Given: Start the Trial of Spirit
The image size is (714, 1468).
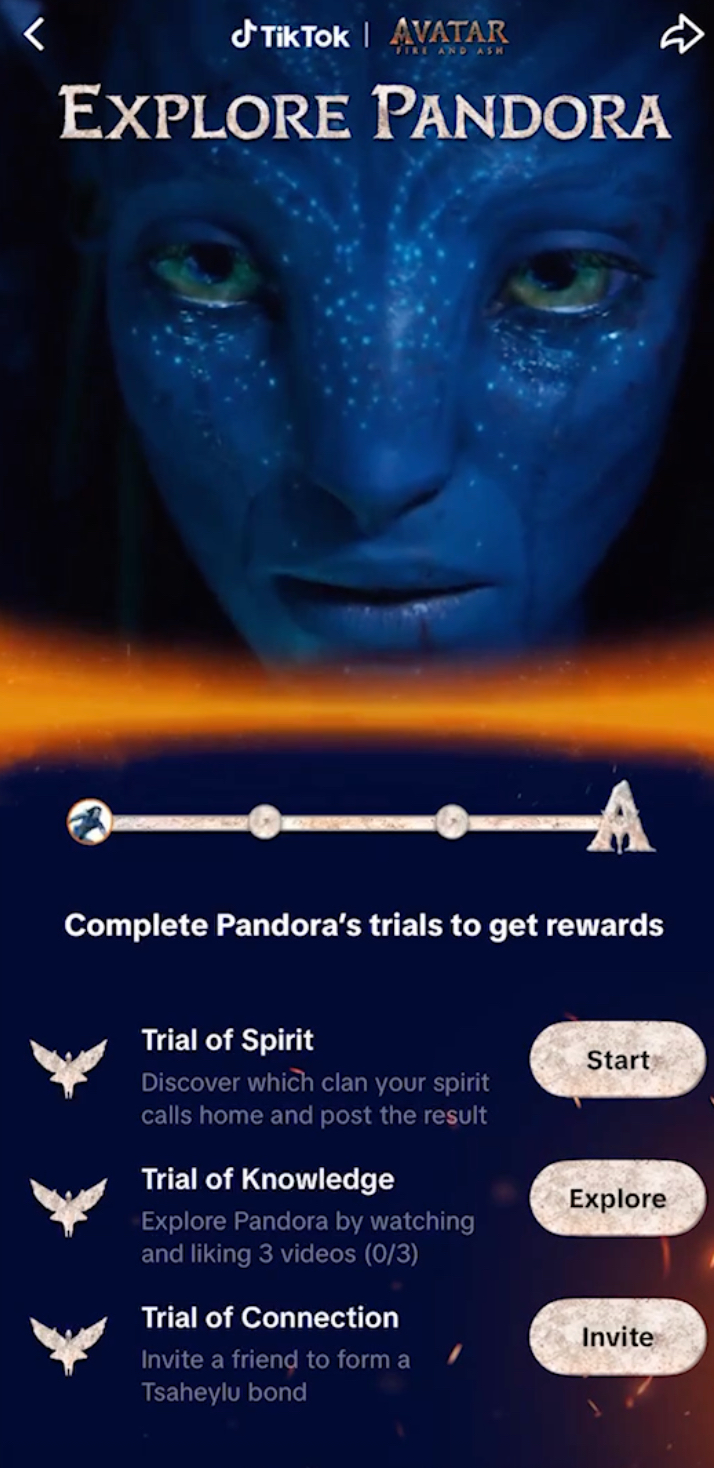Looking at the screenshot, I should pyautogui.click(x=617, y=1060).
